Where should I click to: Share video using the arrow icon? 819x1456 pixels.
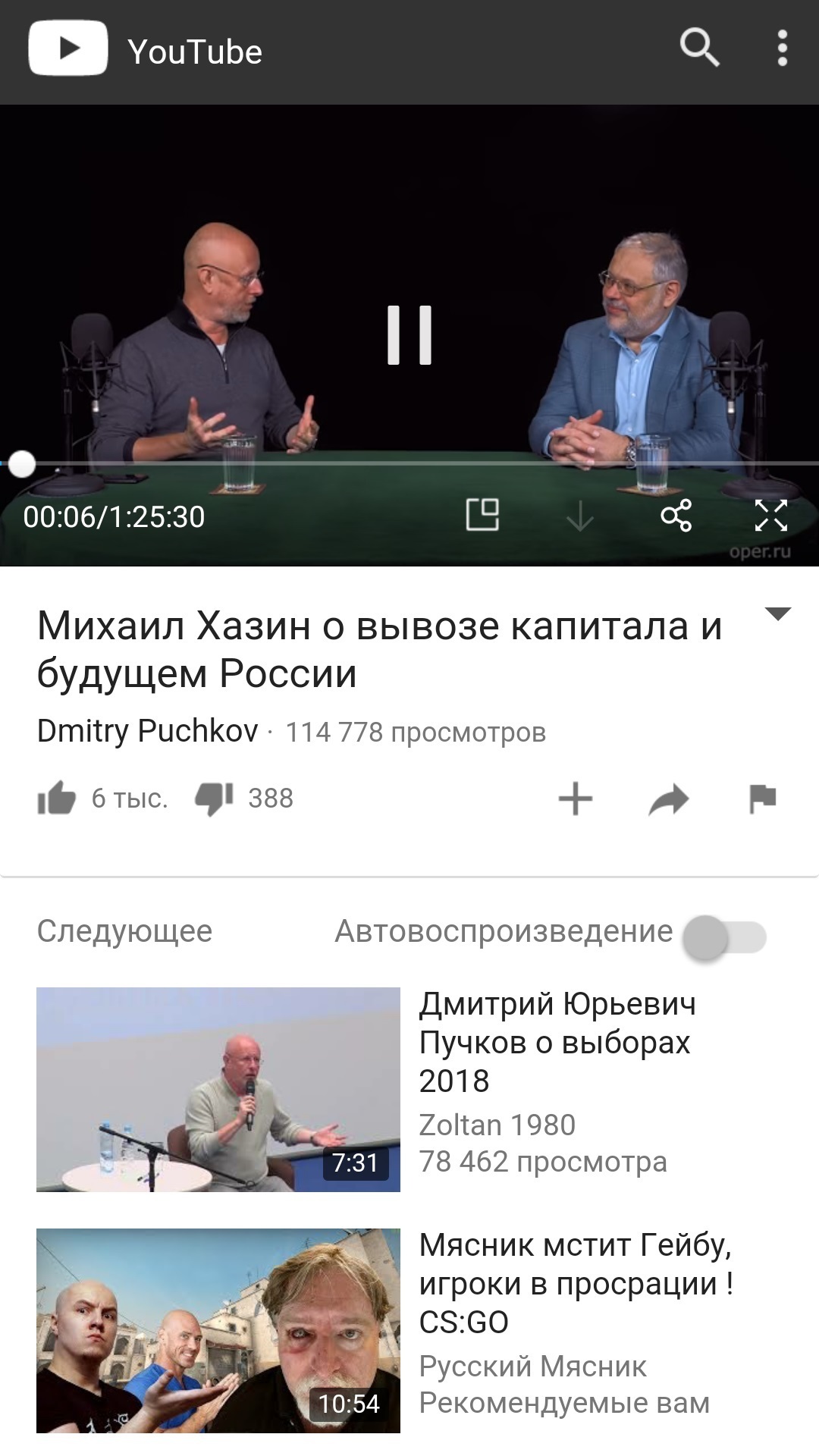pos(669,799)
